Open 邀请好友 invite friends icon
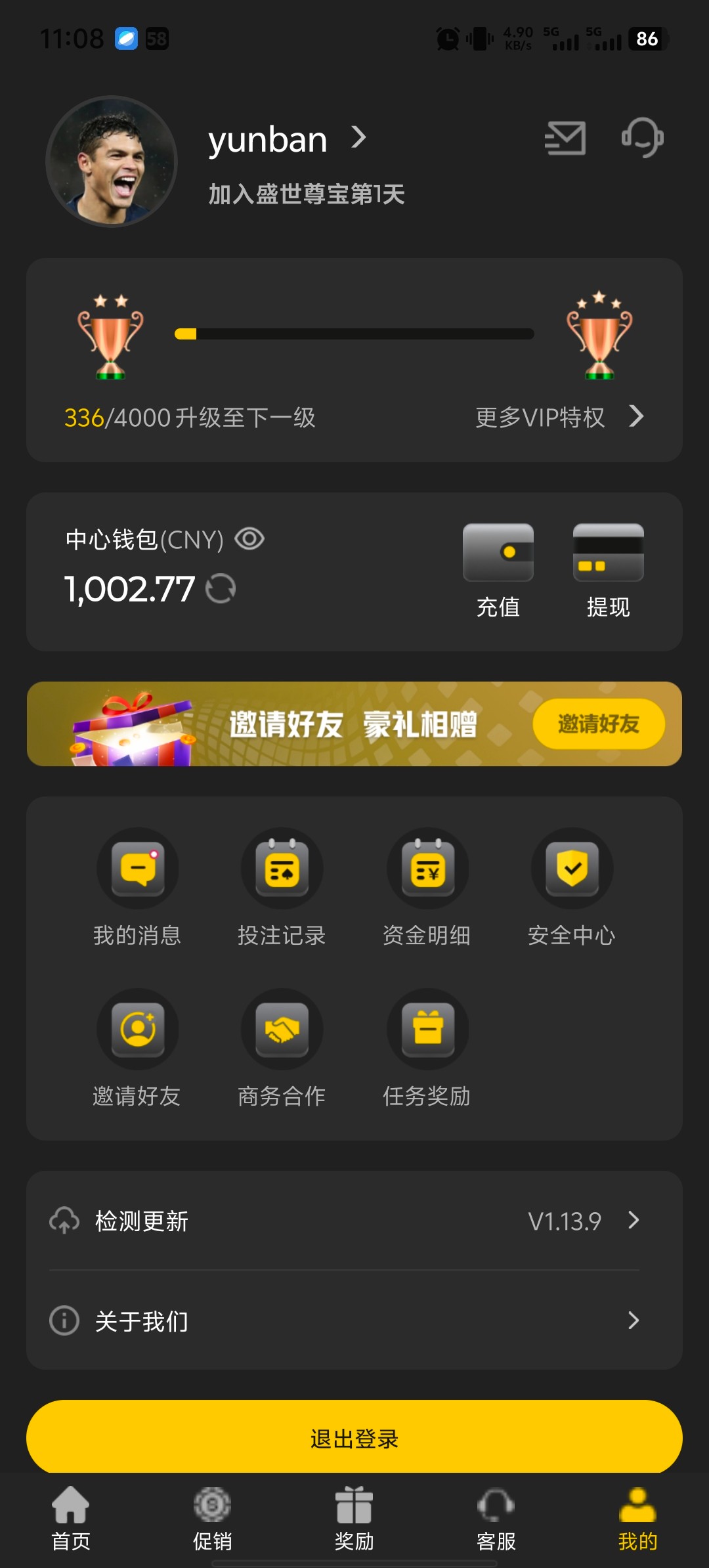The height and width of the screenshot is (1568, 709). (x=137, y=1029)
